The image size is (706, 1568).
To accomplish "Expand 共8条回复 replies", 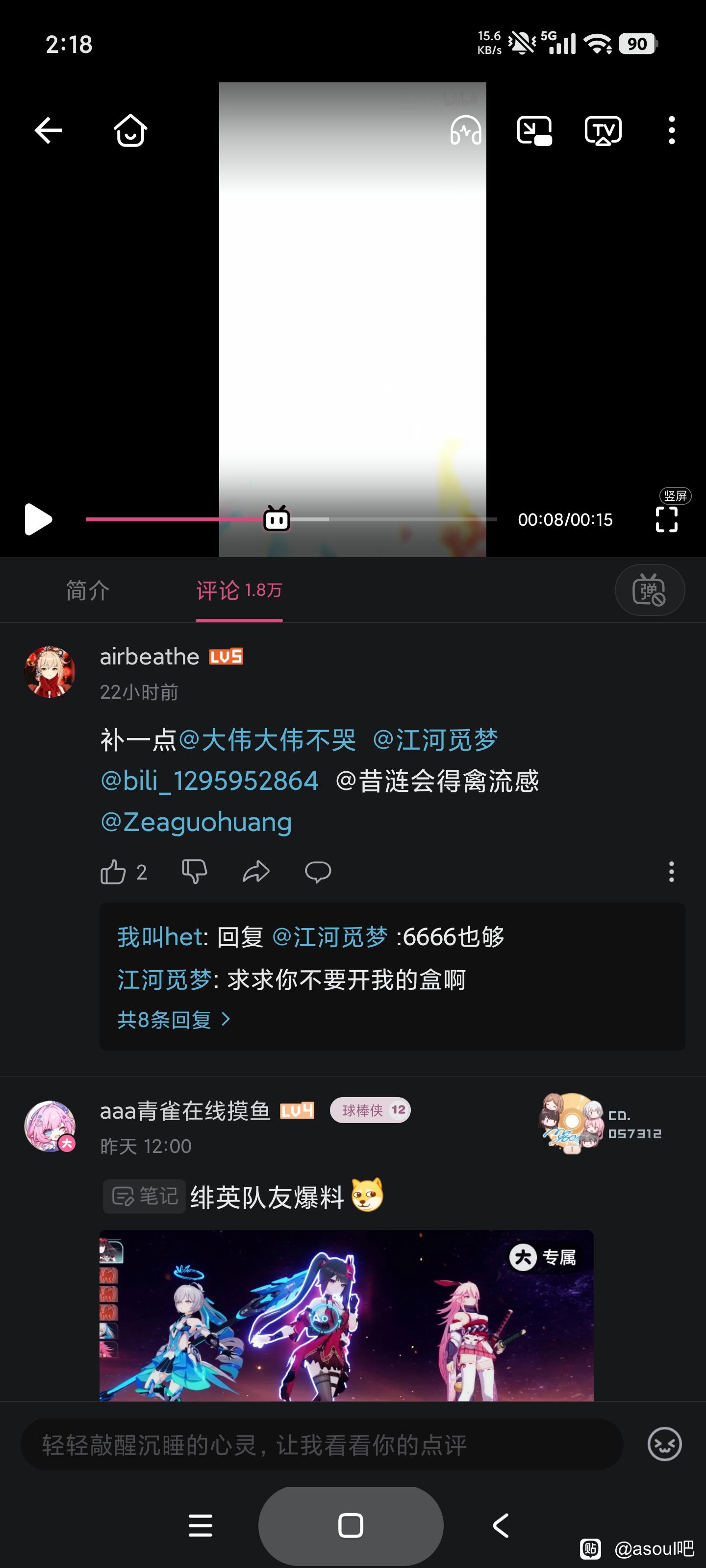I will click(x=174, y=1019).
